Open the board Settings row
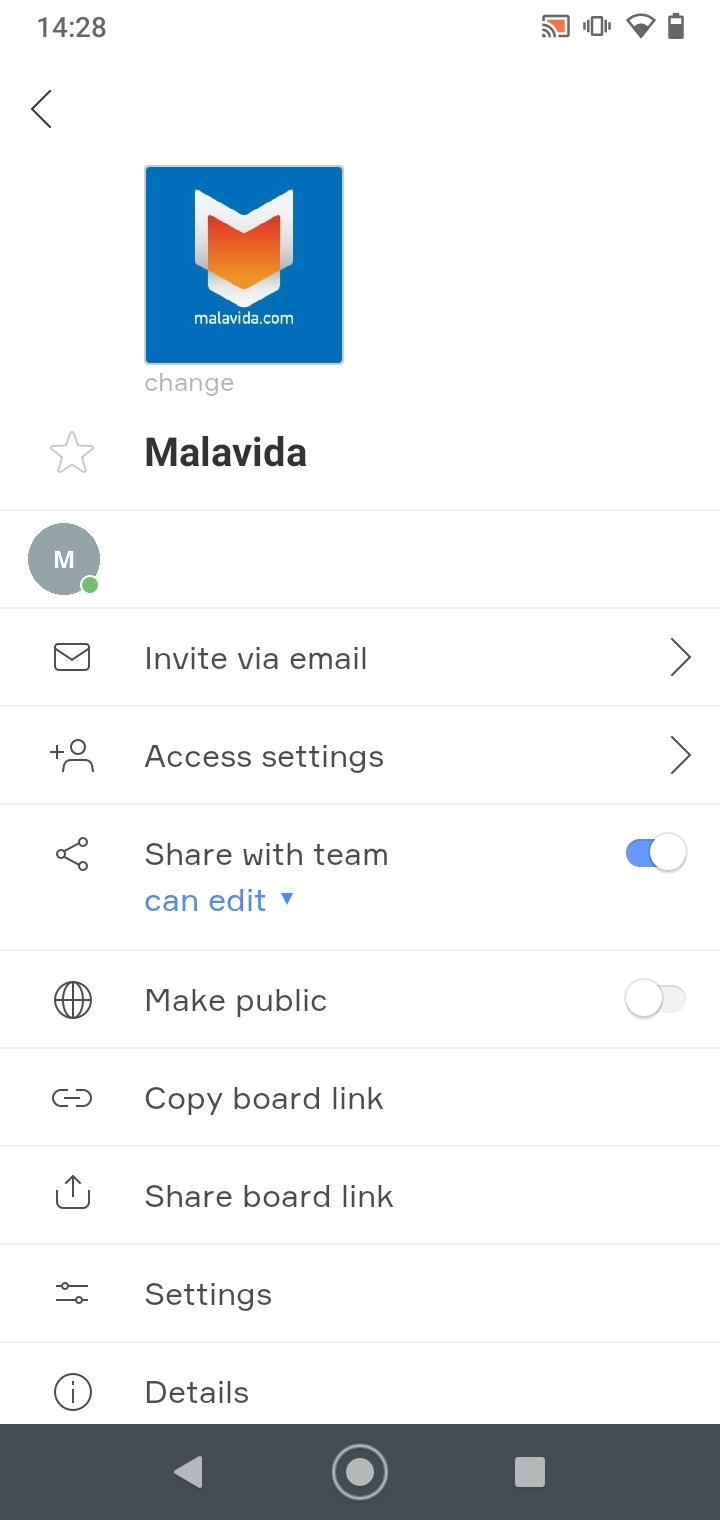The width and height of the screenshot is (720, 1520). coord(360,1294)
